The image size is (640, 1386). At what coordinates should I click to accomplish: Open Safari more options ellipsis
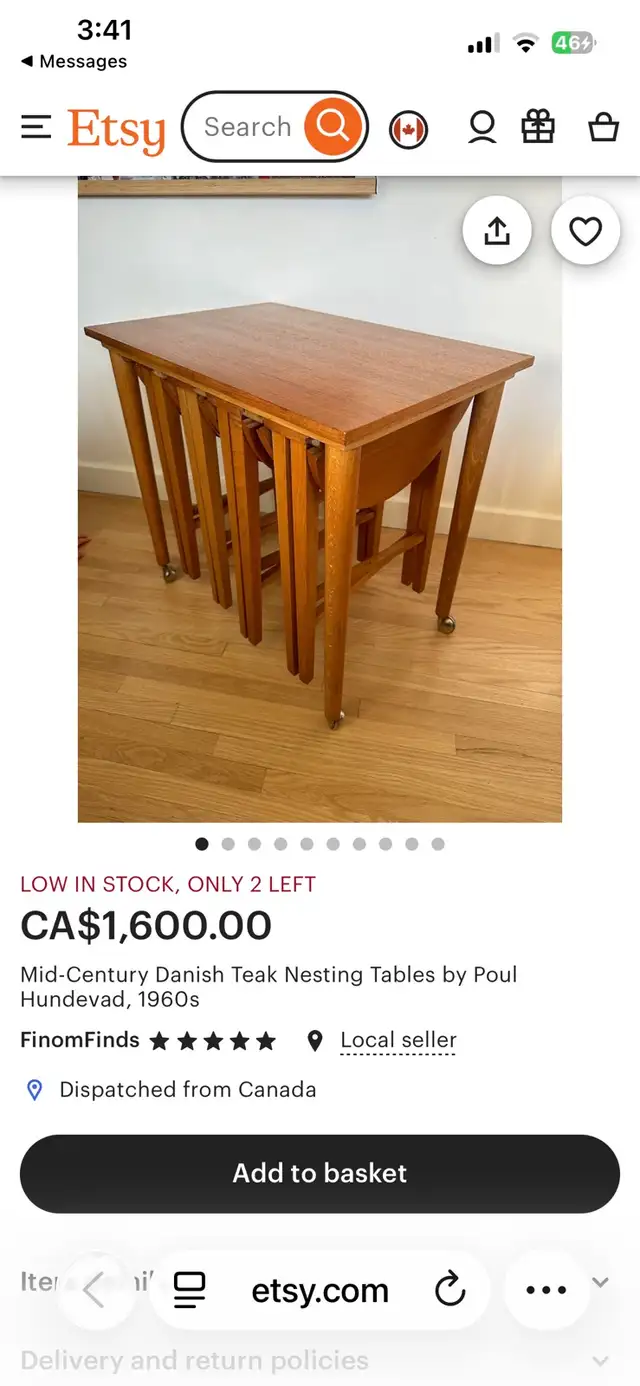546,1290
